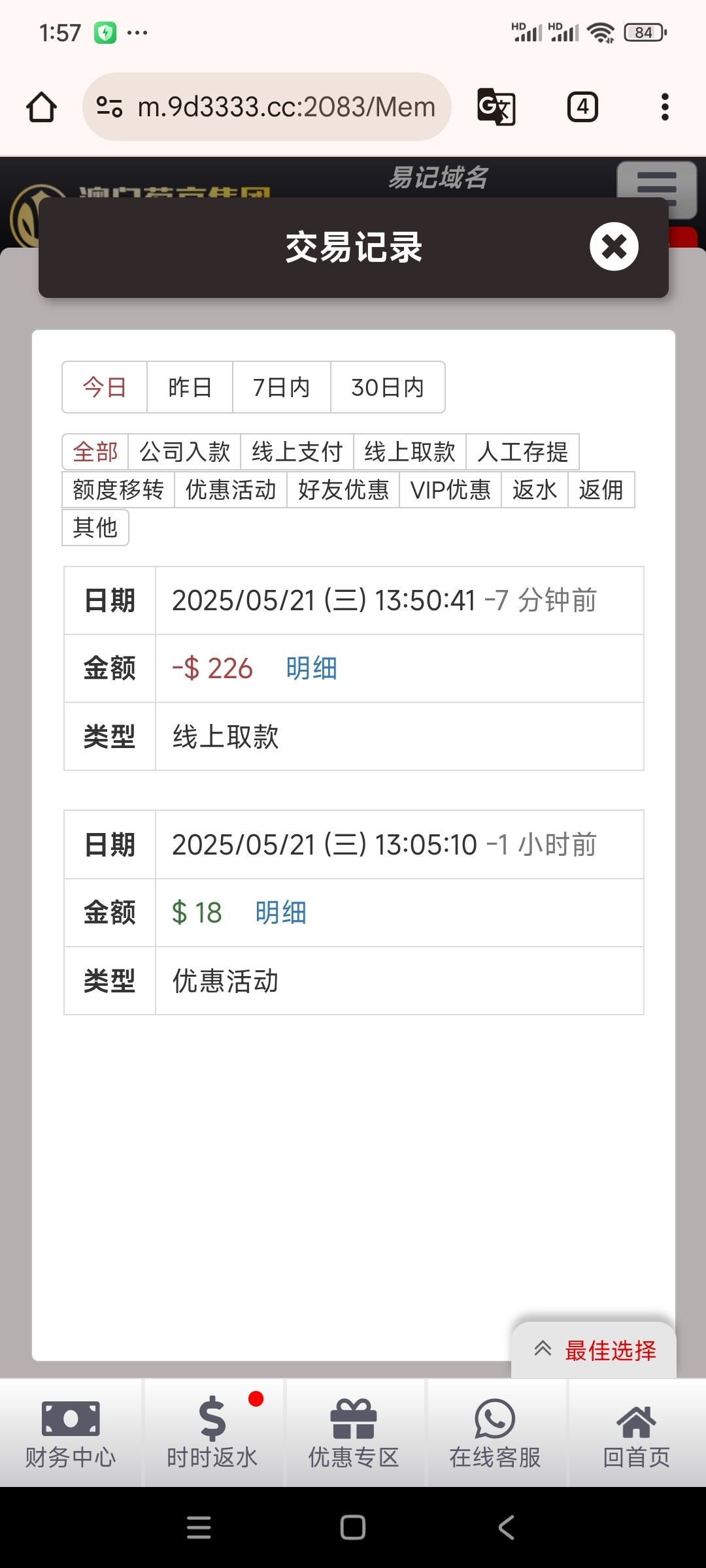The height and width of the screenshot is (1568, 706).
Task: Show 额度移转 transactions
Action: [x=118, y=489]
